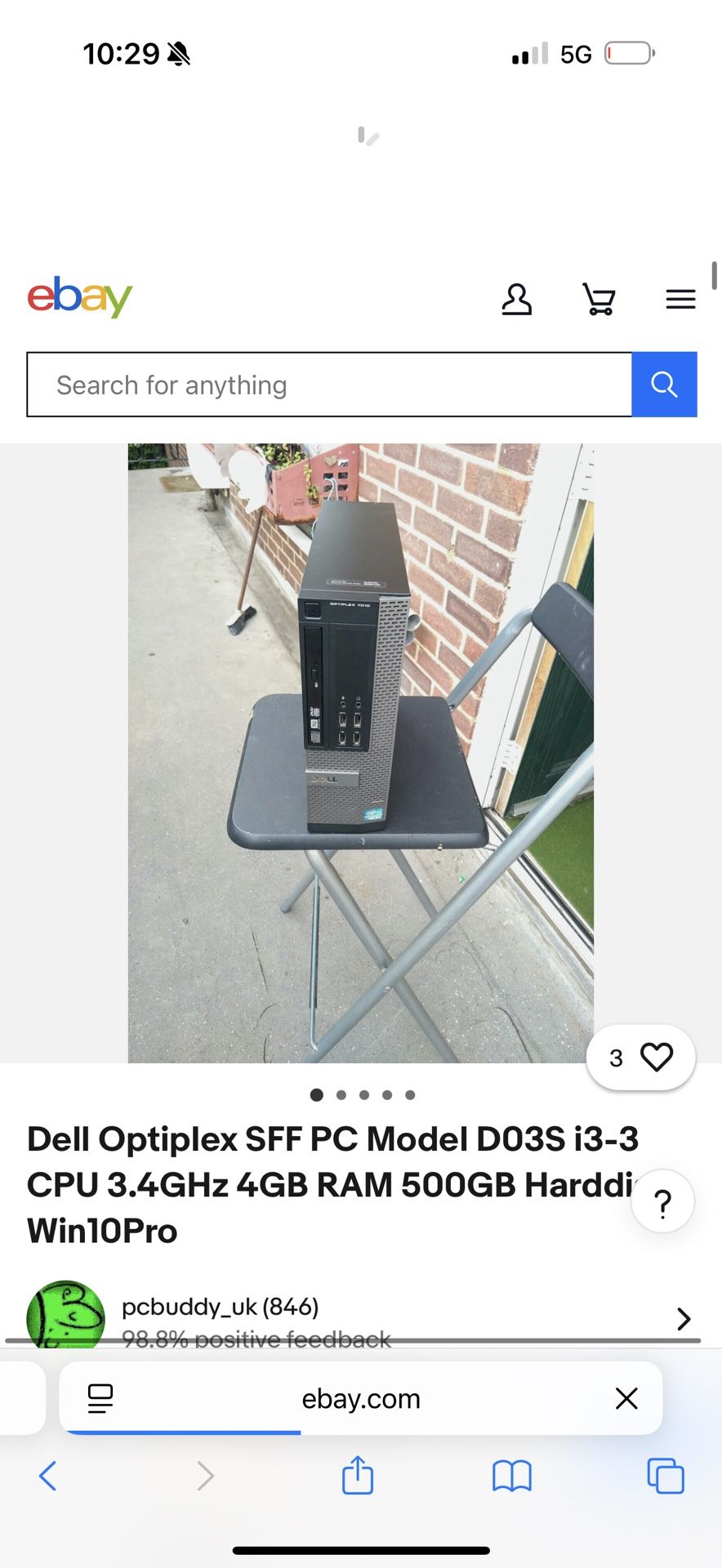Share this page from Safari toolbar

tap(358, 1476)
